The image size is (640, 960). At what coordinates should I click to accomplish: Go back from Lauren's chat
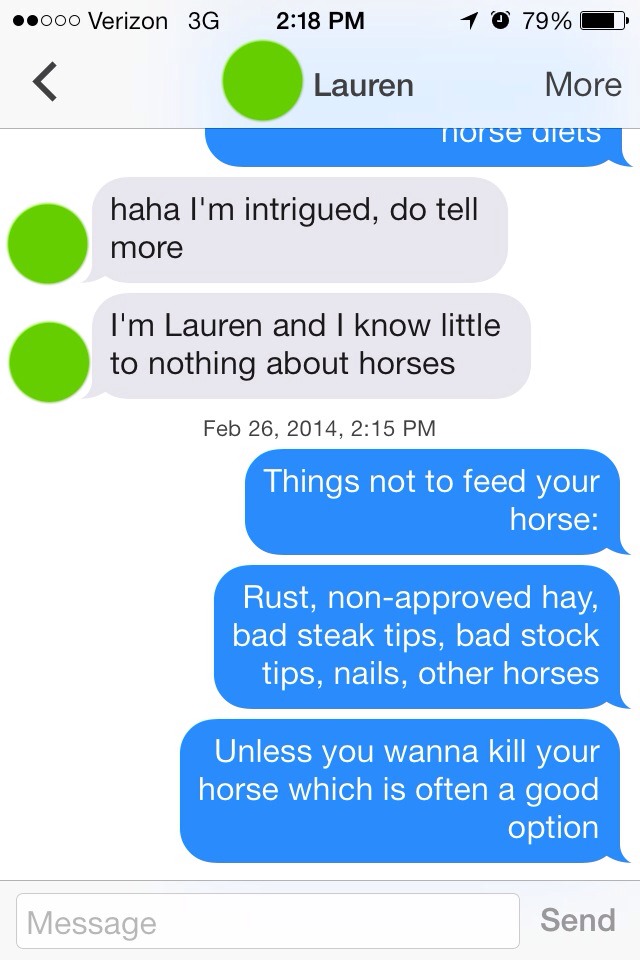45,84
